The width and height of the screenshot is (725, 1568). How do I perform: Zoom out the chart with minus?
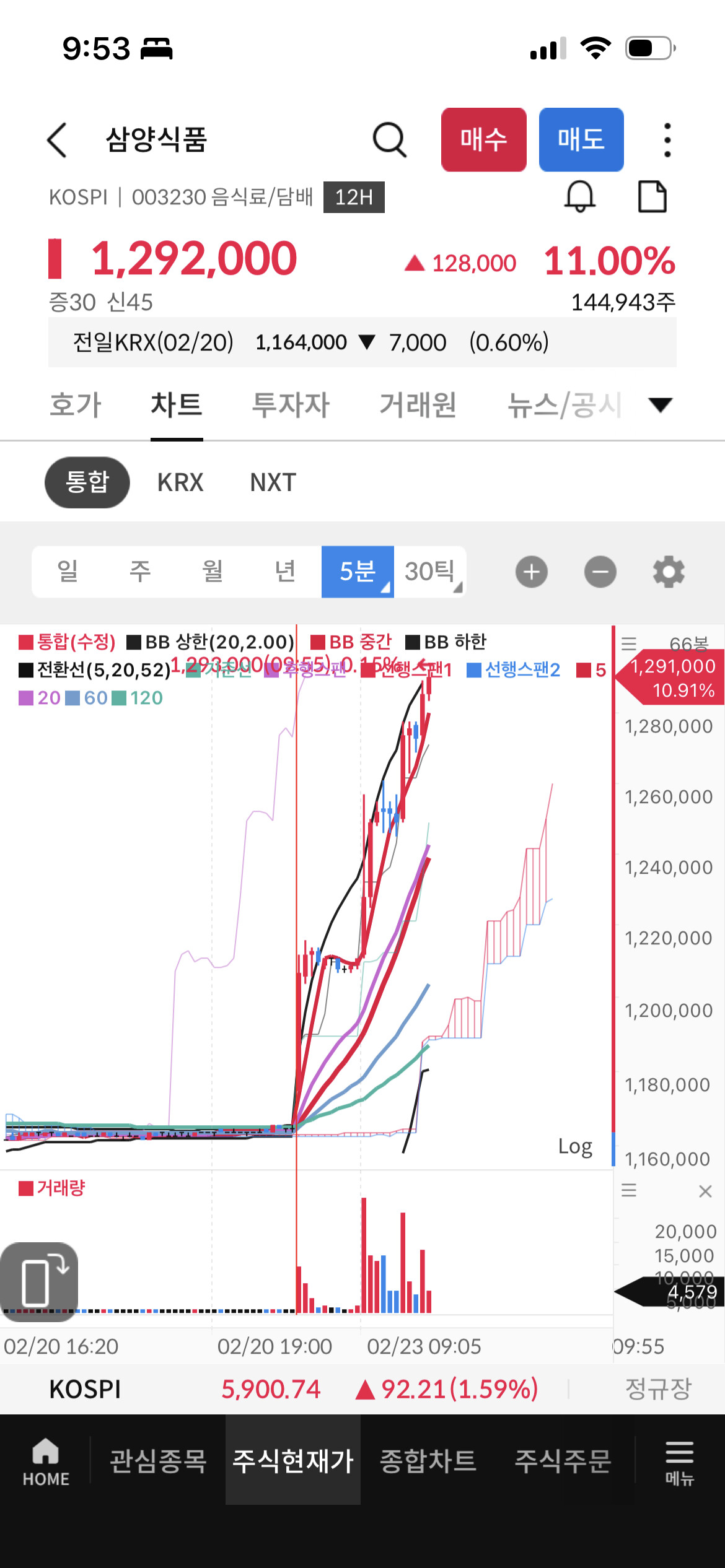coord(600,572)
